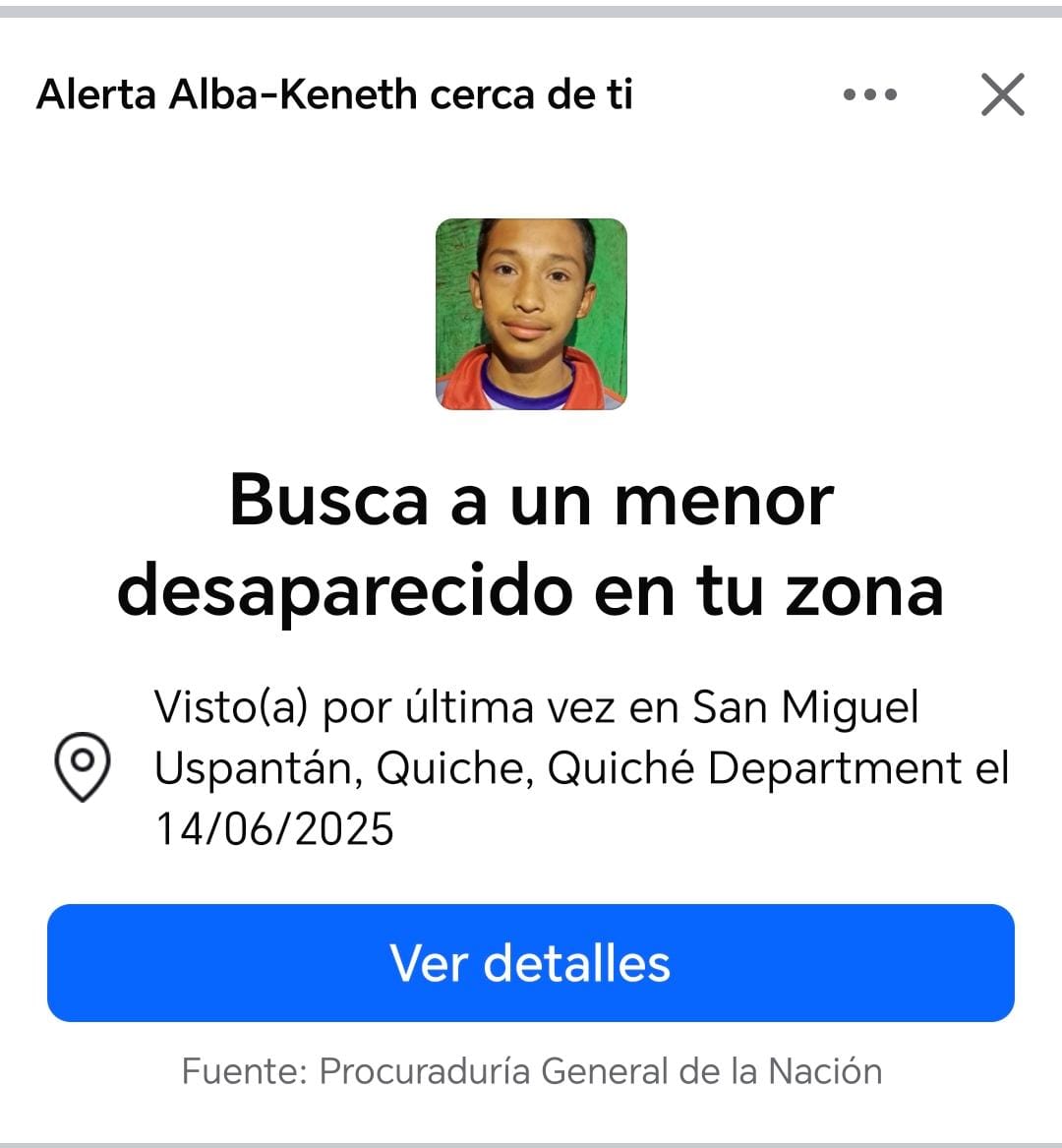1062x1148 pixels.
Task: Dismiss the Alerta Alba-Keneth card
Action: (1002, 95)
